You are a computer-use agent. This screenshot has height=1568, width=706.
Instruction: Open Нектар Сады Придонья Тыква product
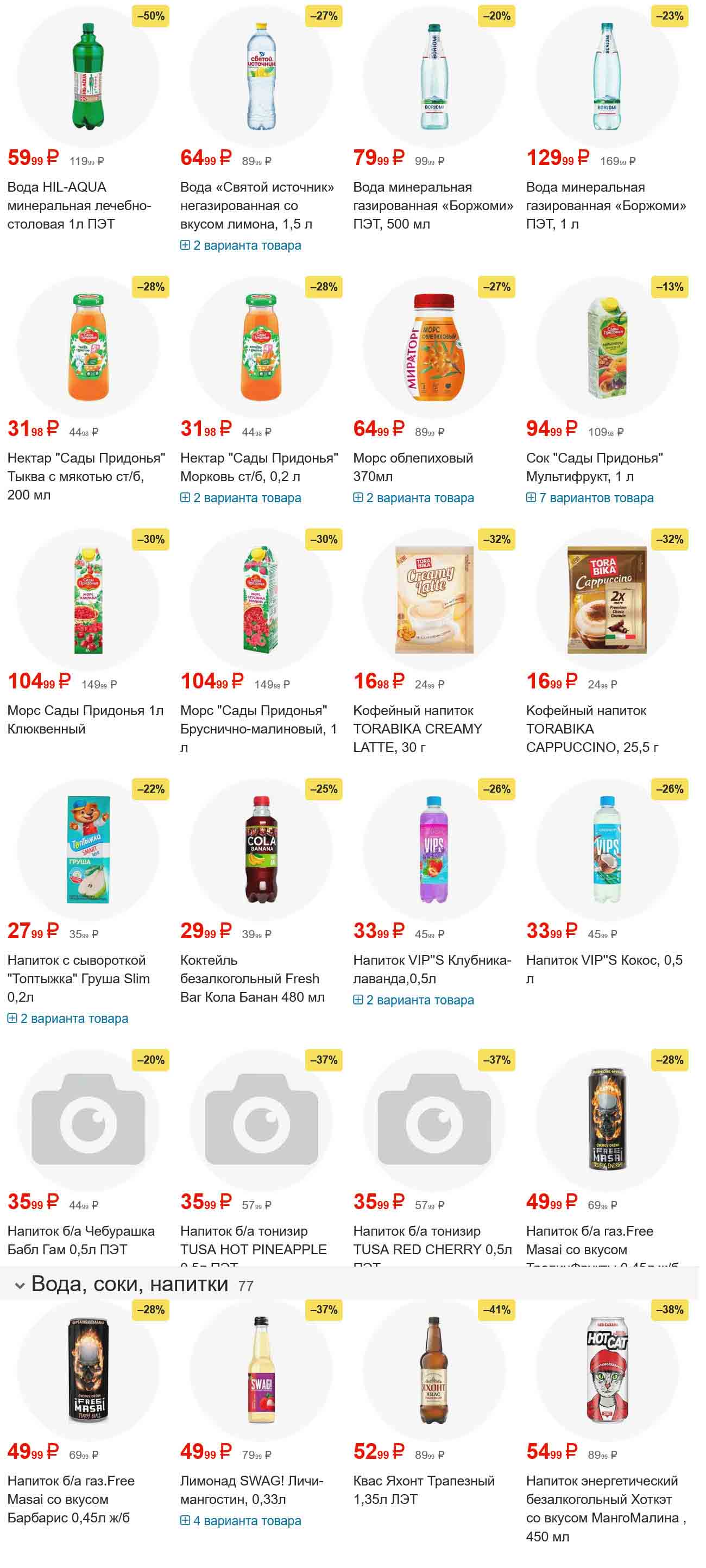85,476
